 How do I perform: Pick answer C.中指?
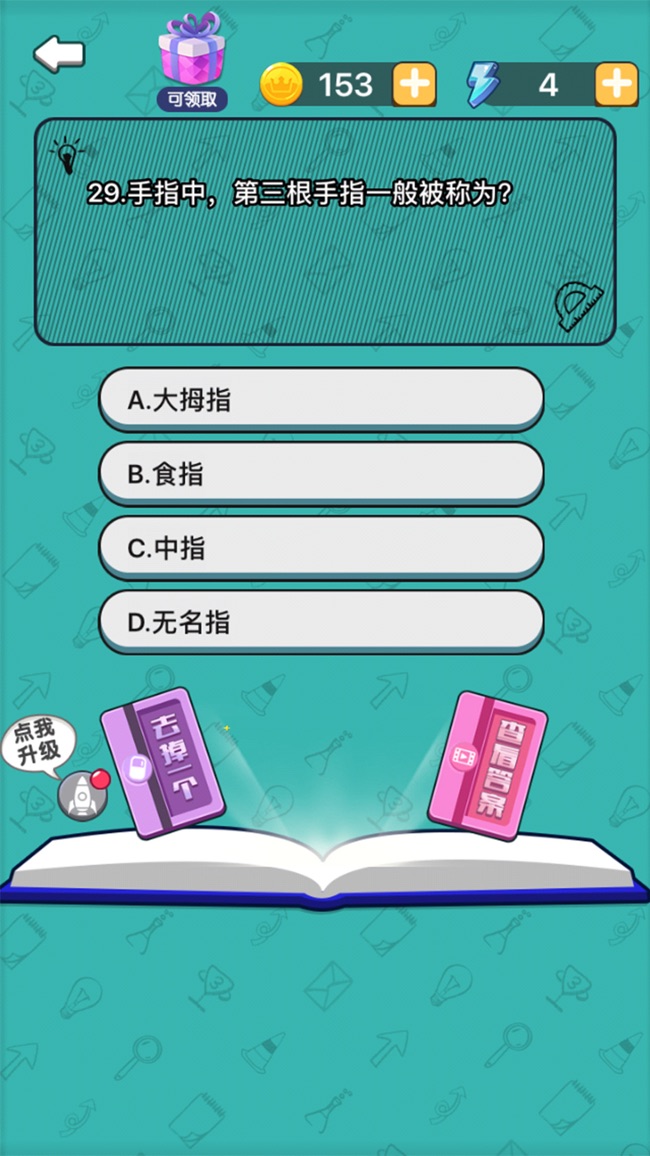point(321,548)
